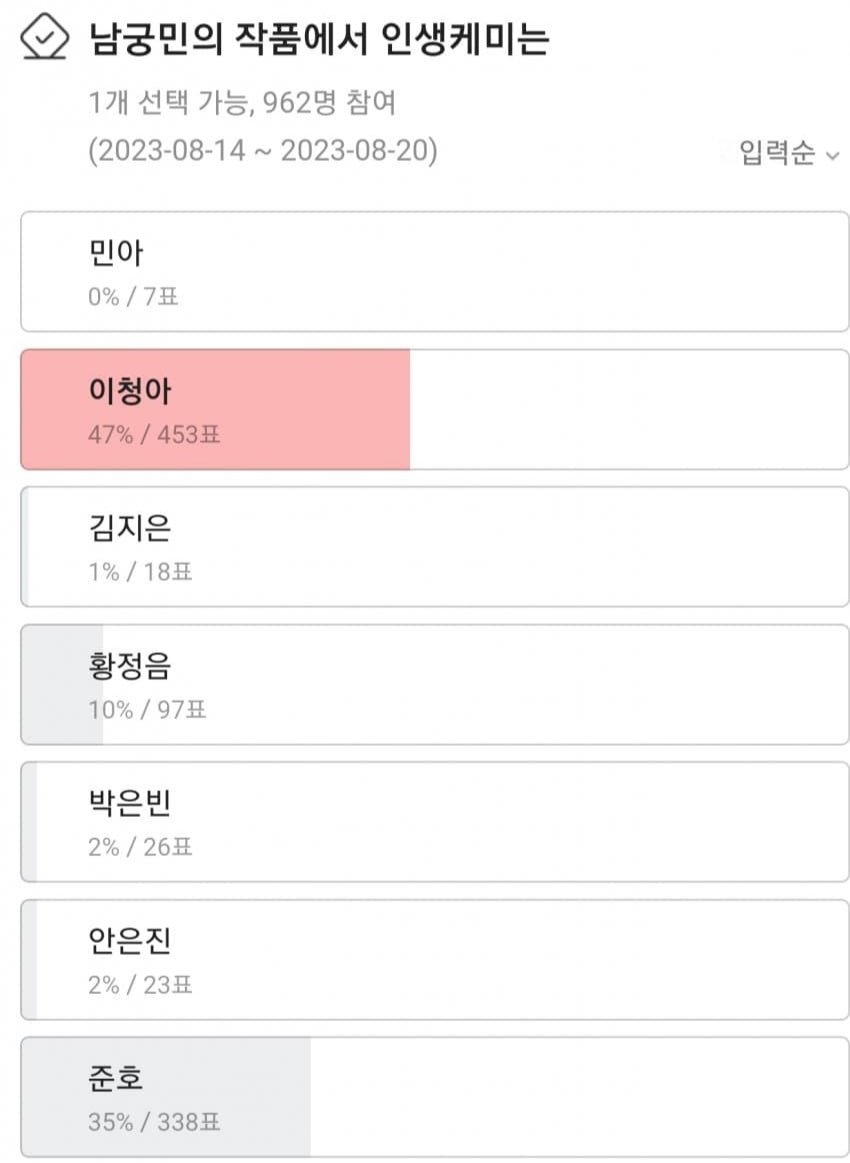Vote for 민아 in the poll
850x1163 pixels.
point(425,270)
